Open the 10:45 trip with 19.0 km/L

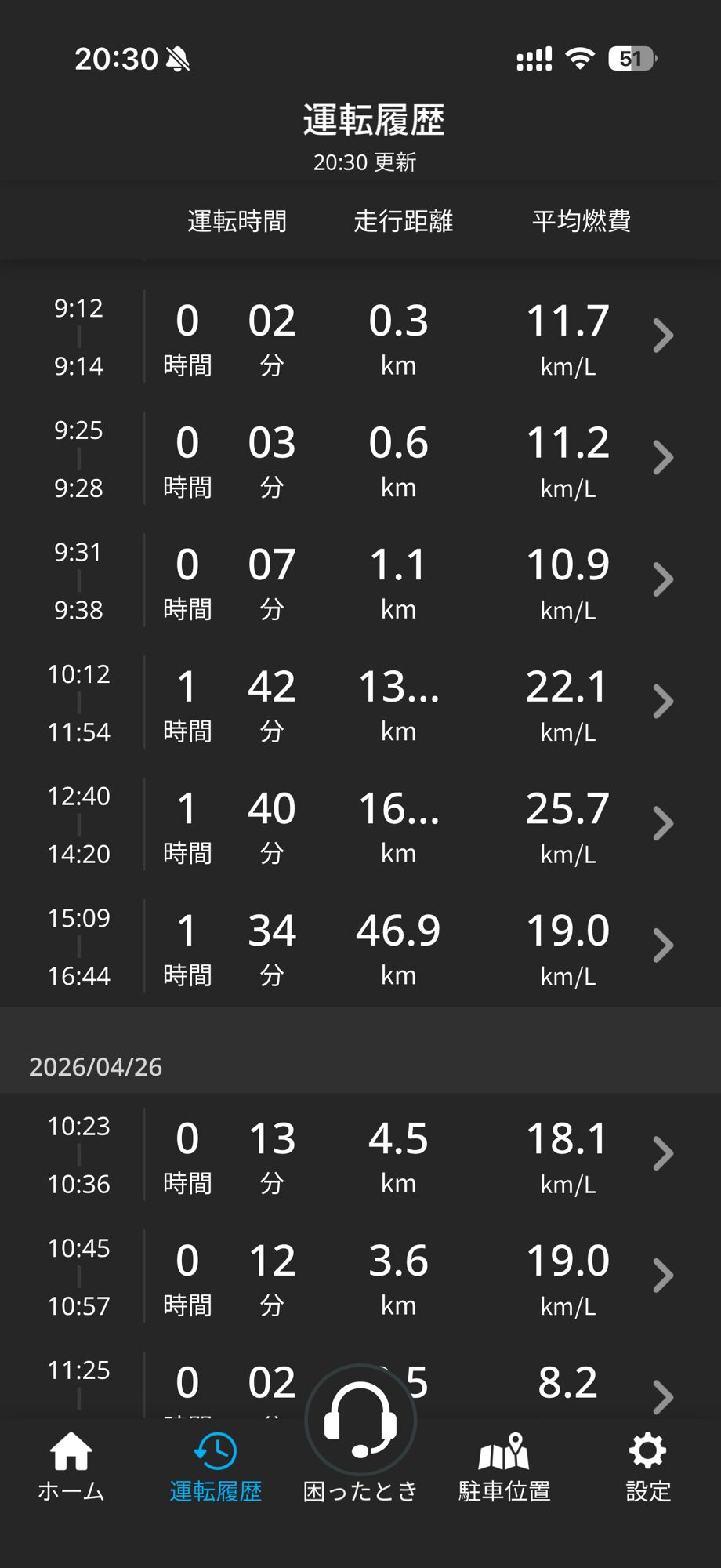tap(662, 1276)
